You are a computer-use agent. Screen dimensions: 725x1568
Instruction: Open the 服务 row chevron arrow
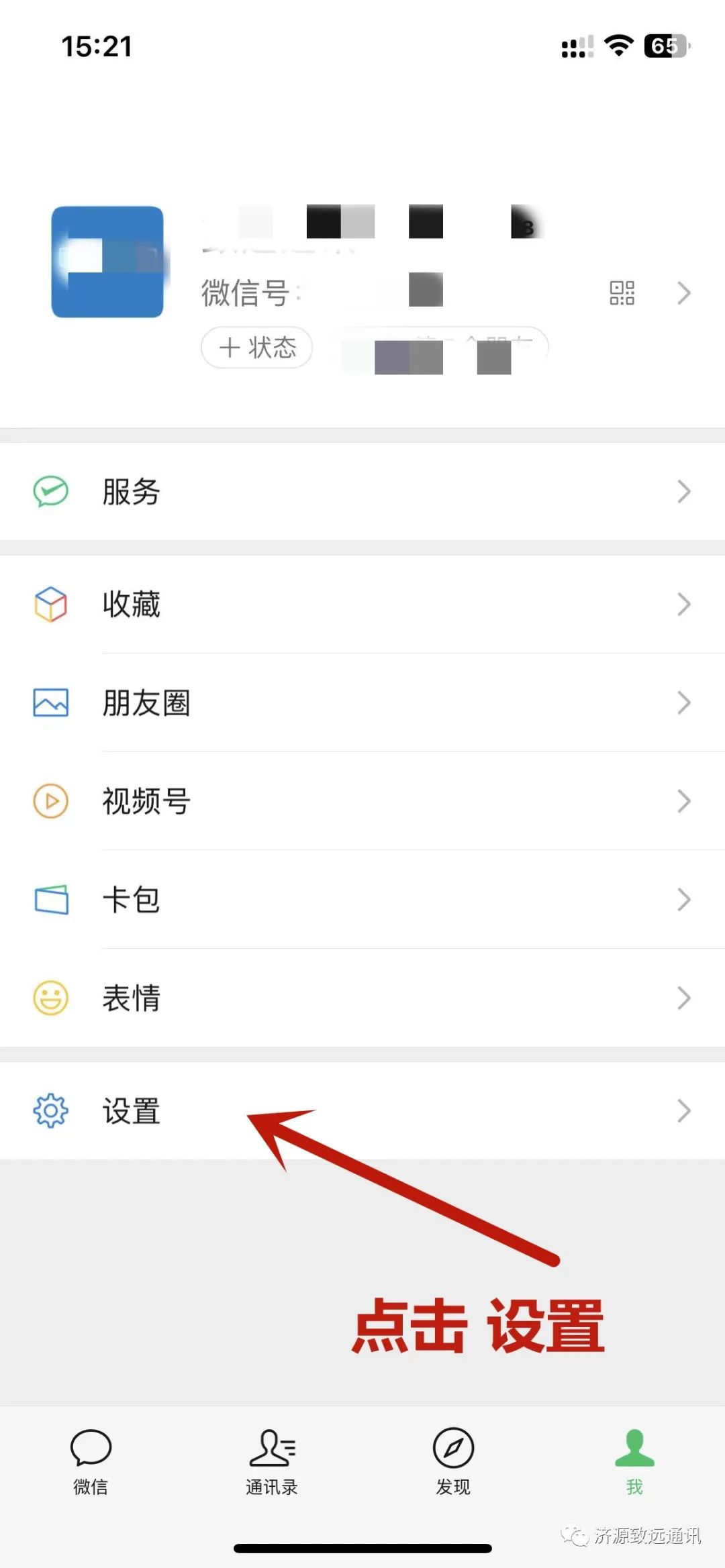point(683,492)
